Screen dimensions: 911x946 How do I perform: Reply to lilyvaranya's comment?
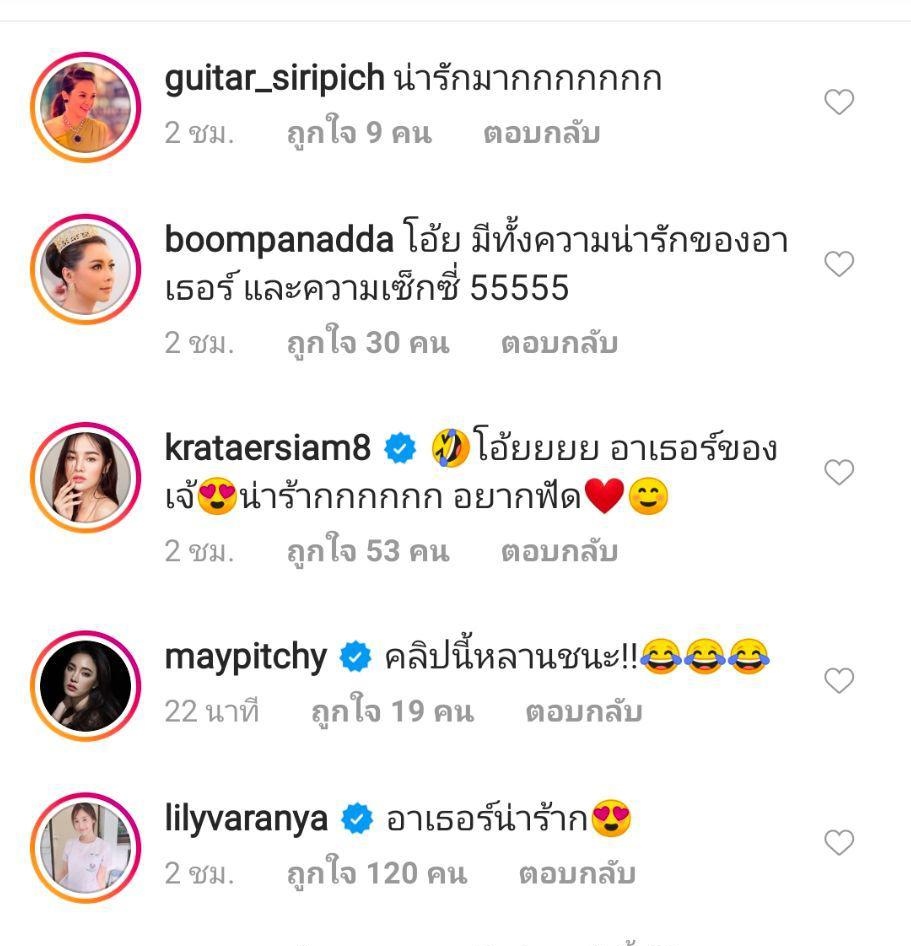coord(577,873)
